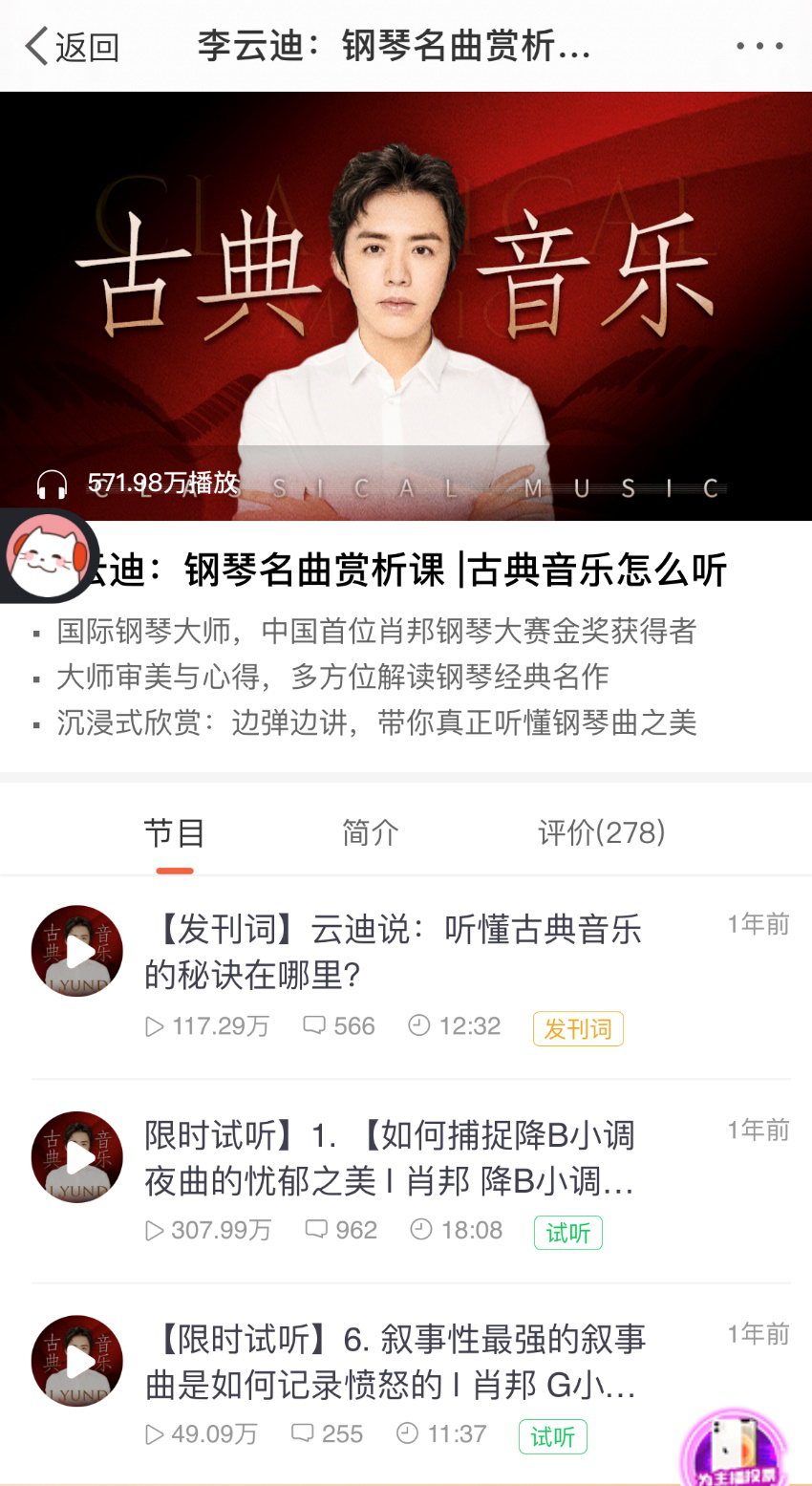
Task: Play the 发刊词 episode thumbnail
Action: pyautogui.click(x=77, y=951)
